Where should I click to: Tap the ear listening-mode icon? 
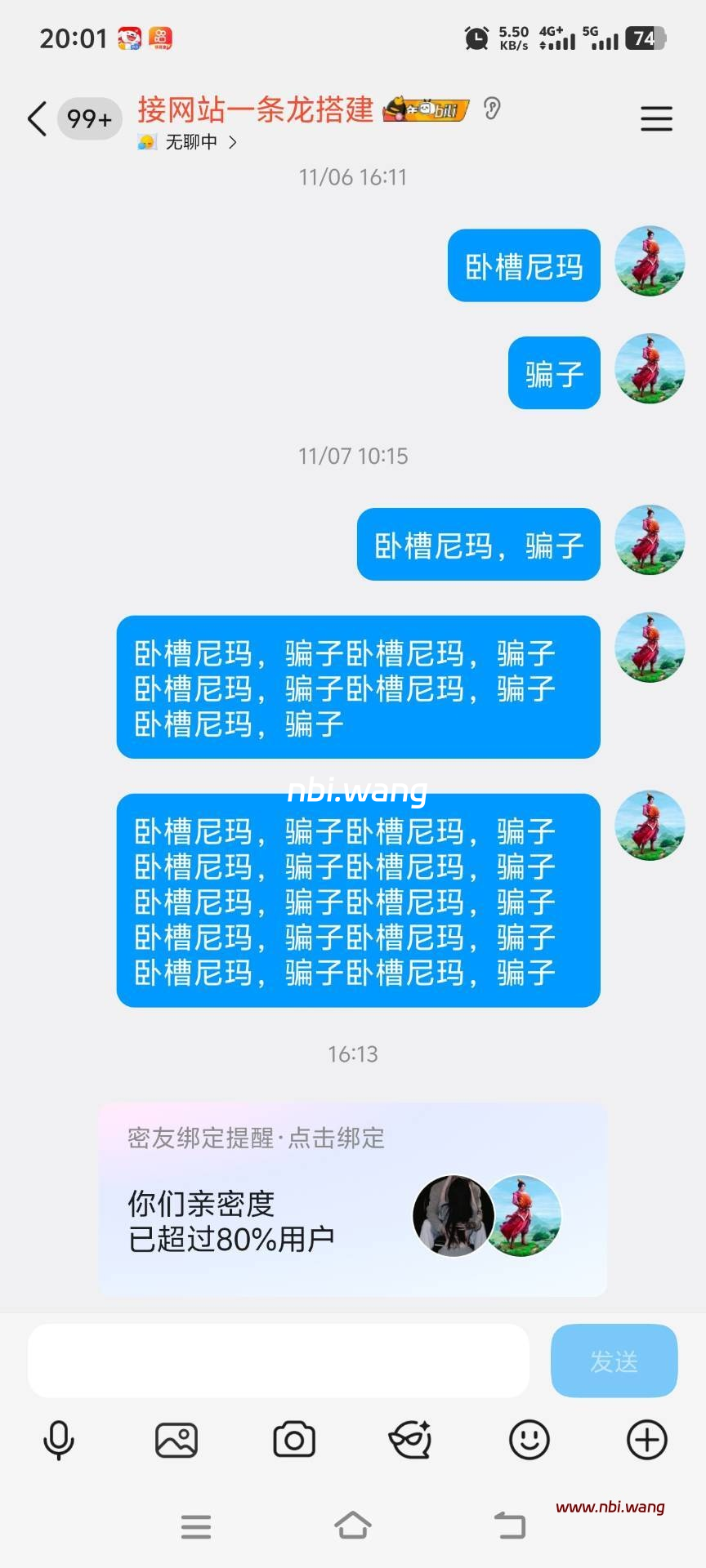491,108
